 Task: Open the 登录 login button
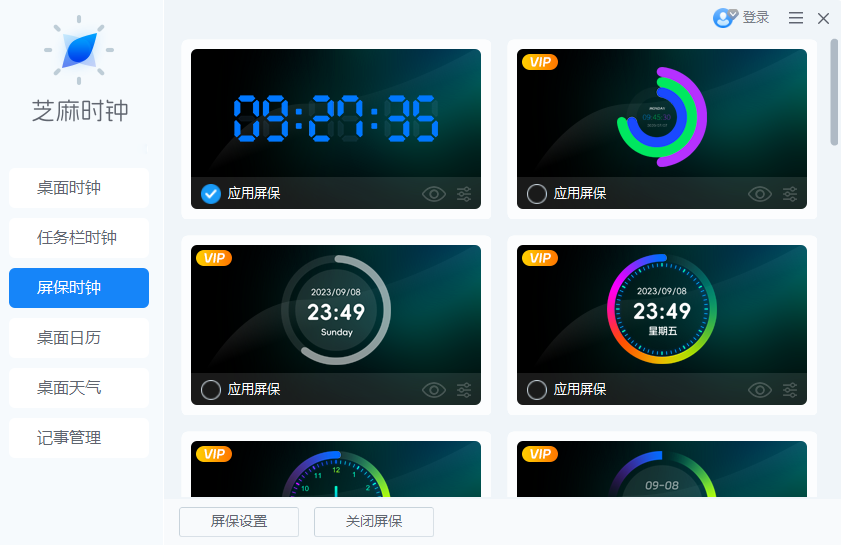pyautogui.click(x=741, y=18)
